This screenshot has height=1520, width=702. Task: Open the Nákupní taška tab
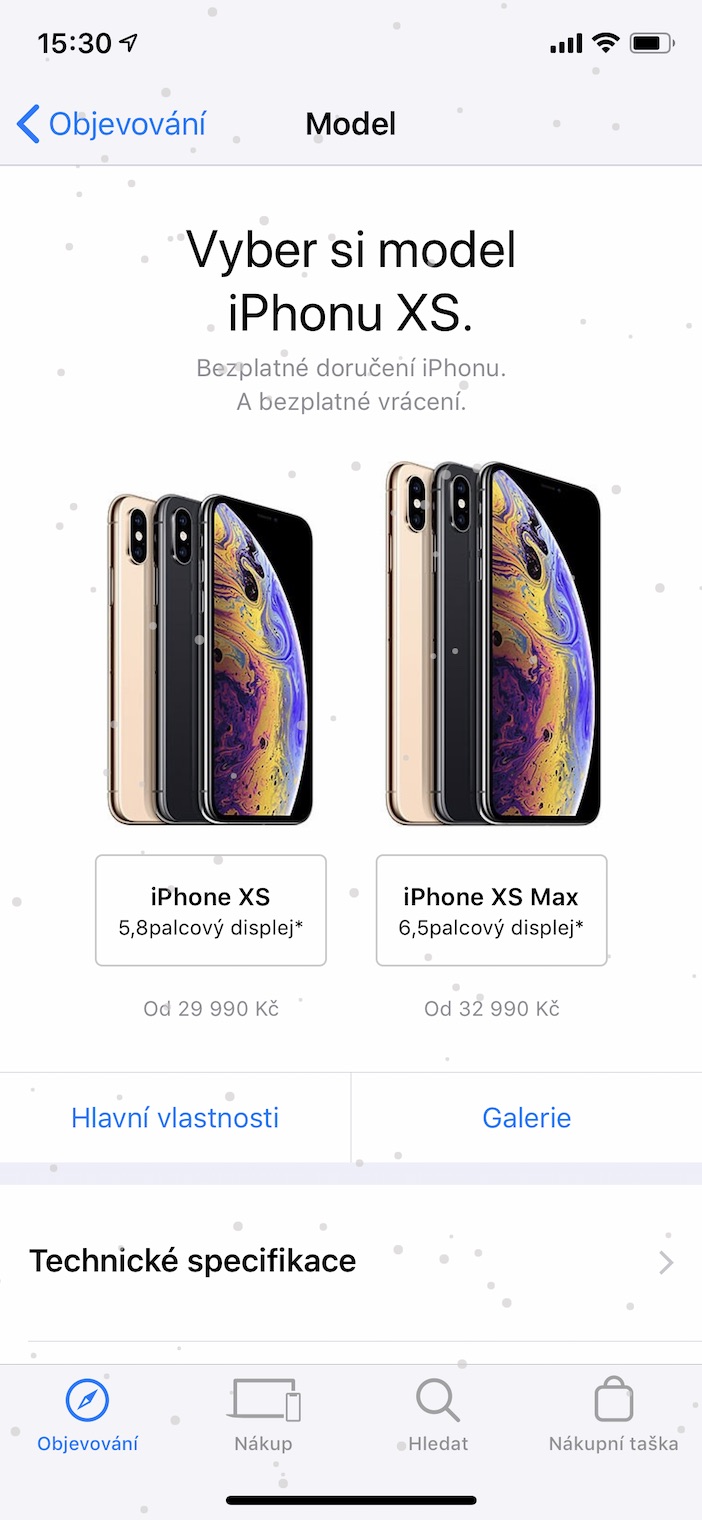(x=613, y=1415)
